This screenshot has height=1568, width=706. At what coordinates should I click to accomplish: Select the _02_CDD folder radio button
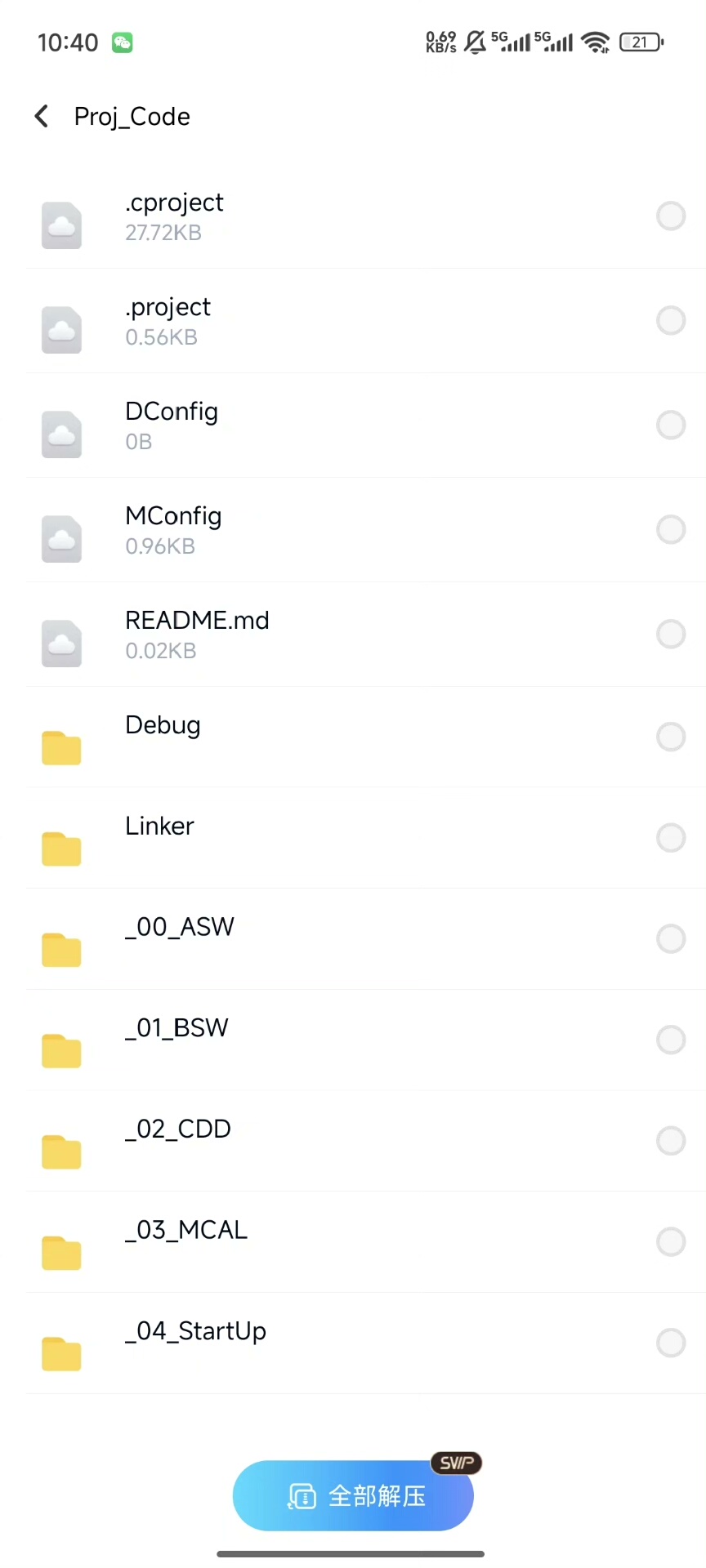pos(671,1141)
